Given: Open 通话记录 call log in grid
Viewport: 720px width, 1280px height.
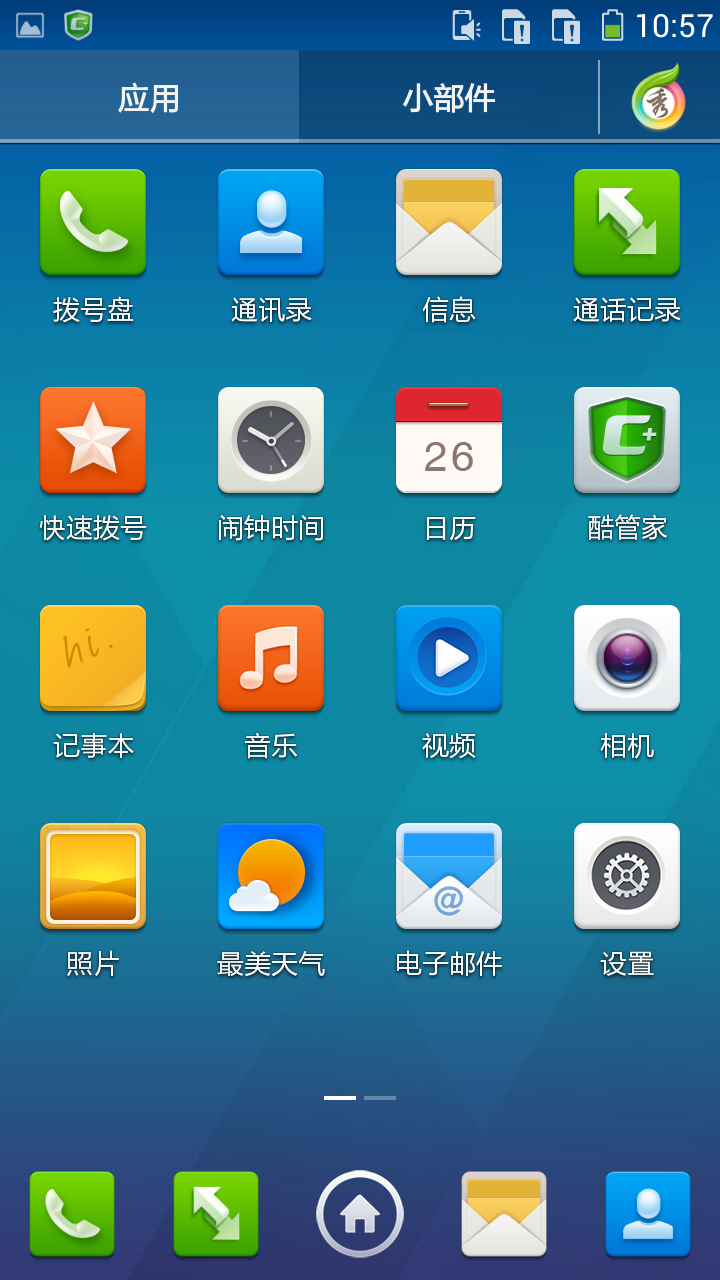Looking at the screenshot, I should click(x=627, y=222).
